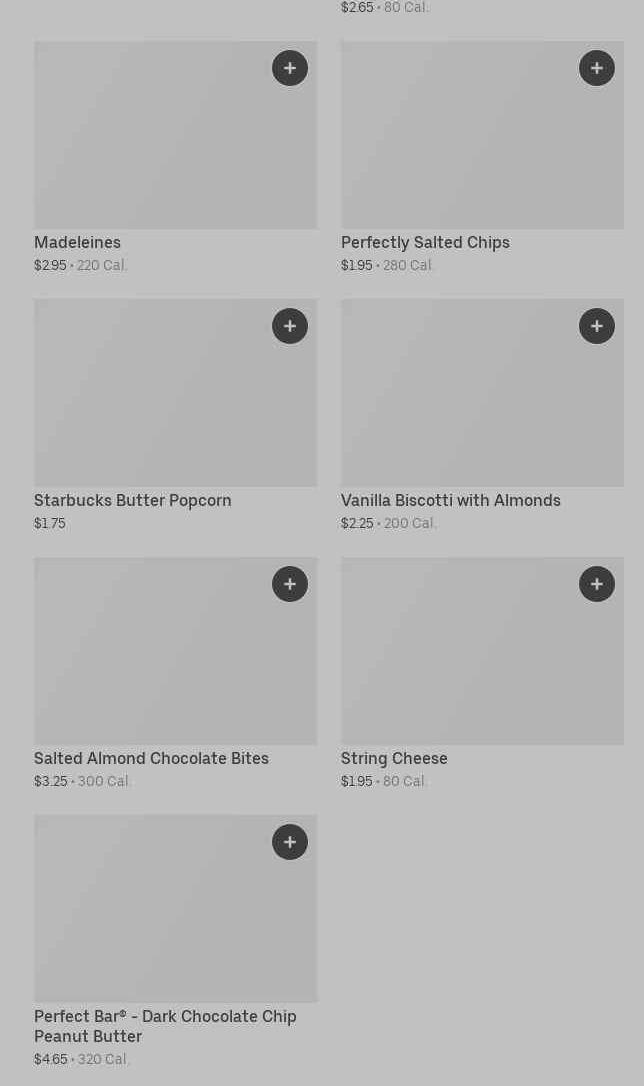Add String Cheese to the order

coord(597,584)
